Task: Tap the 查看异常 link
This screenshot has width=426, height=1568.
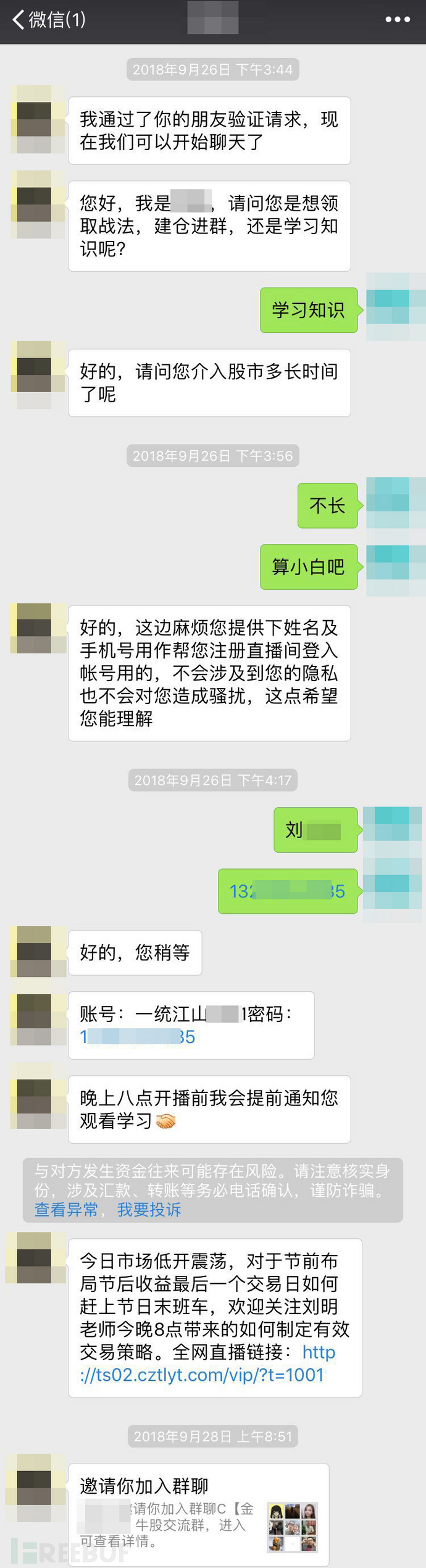Action: pos(66,1209)
